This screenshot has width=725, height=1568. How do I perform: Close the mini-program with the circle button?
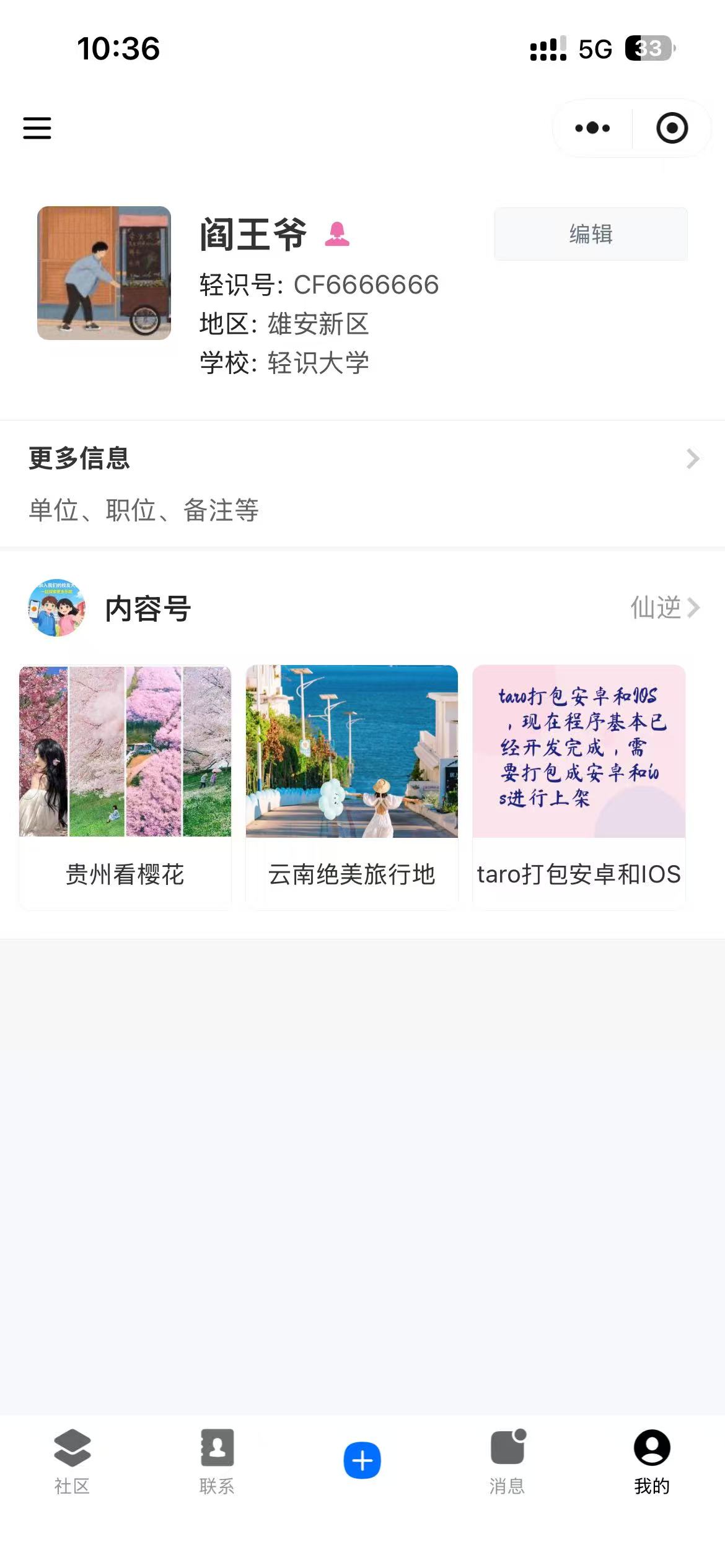672,128
